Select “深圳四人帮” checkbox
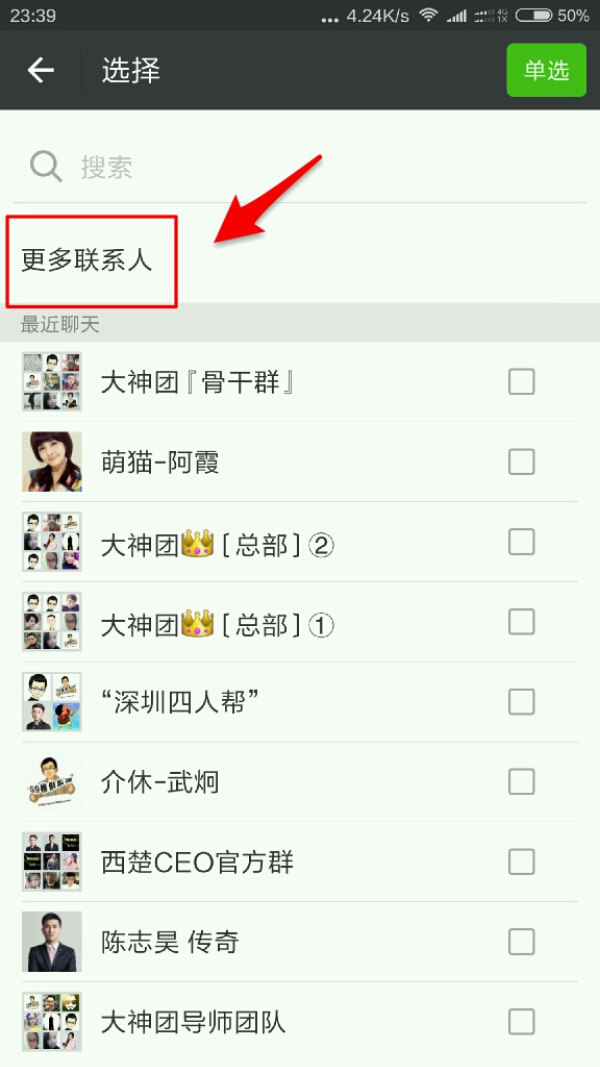The width and height of the screenshot is (600, 1067). [521, 702]
